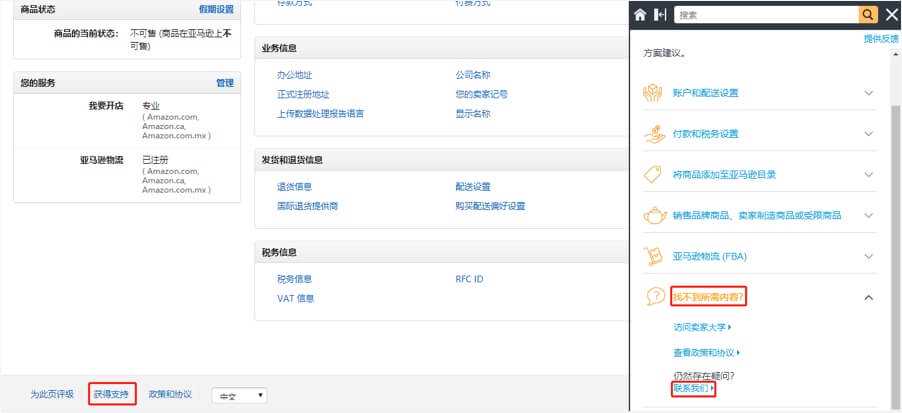Tap 获得支持 in the footer

111,394
